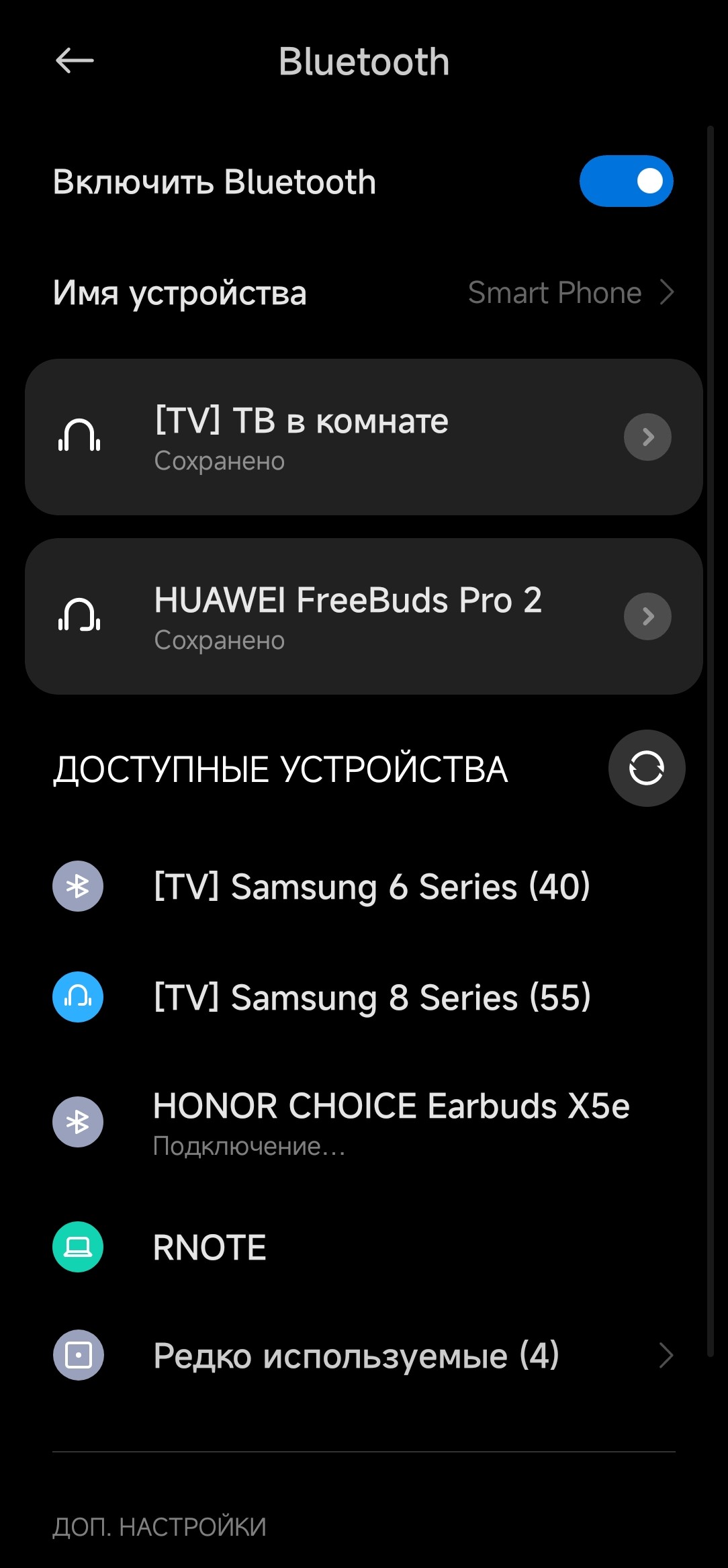
Task: Pair with [TV] Samsung 8 Series (55)
Action: tap(371, 998)
